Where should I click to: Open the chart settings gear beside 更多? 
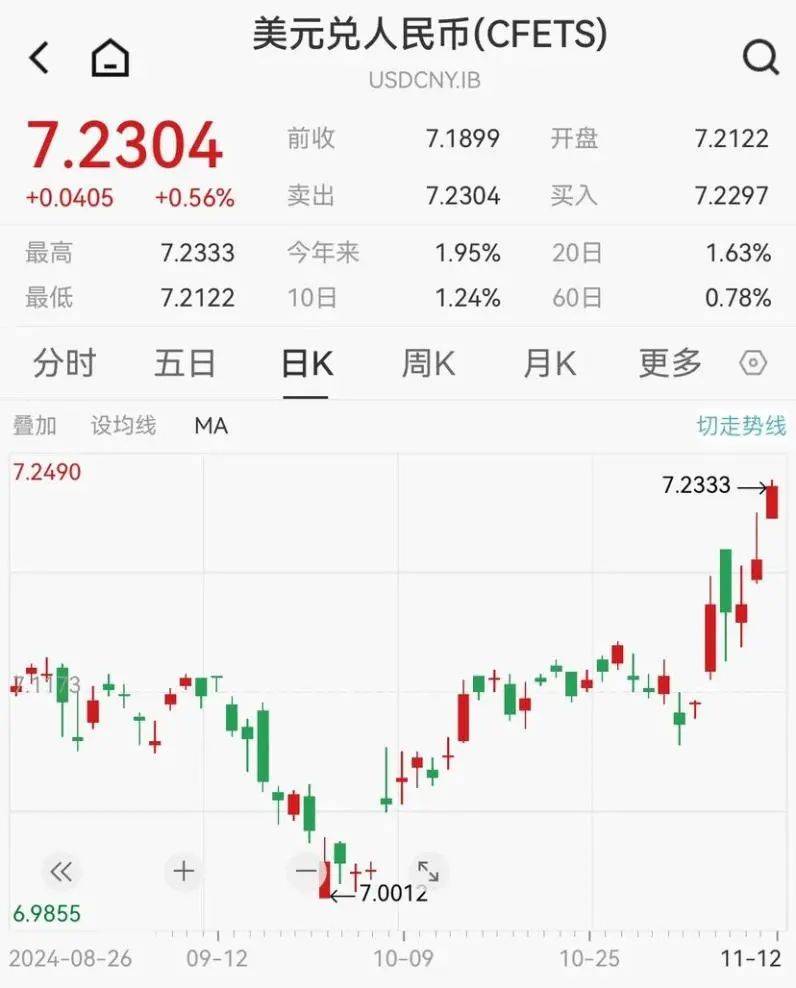point(754,364)
